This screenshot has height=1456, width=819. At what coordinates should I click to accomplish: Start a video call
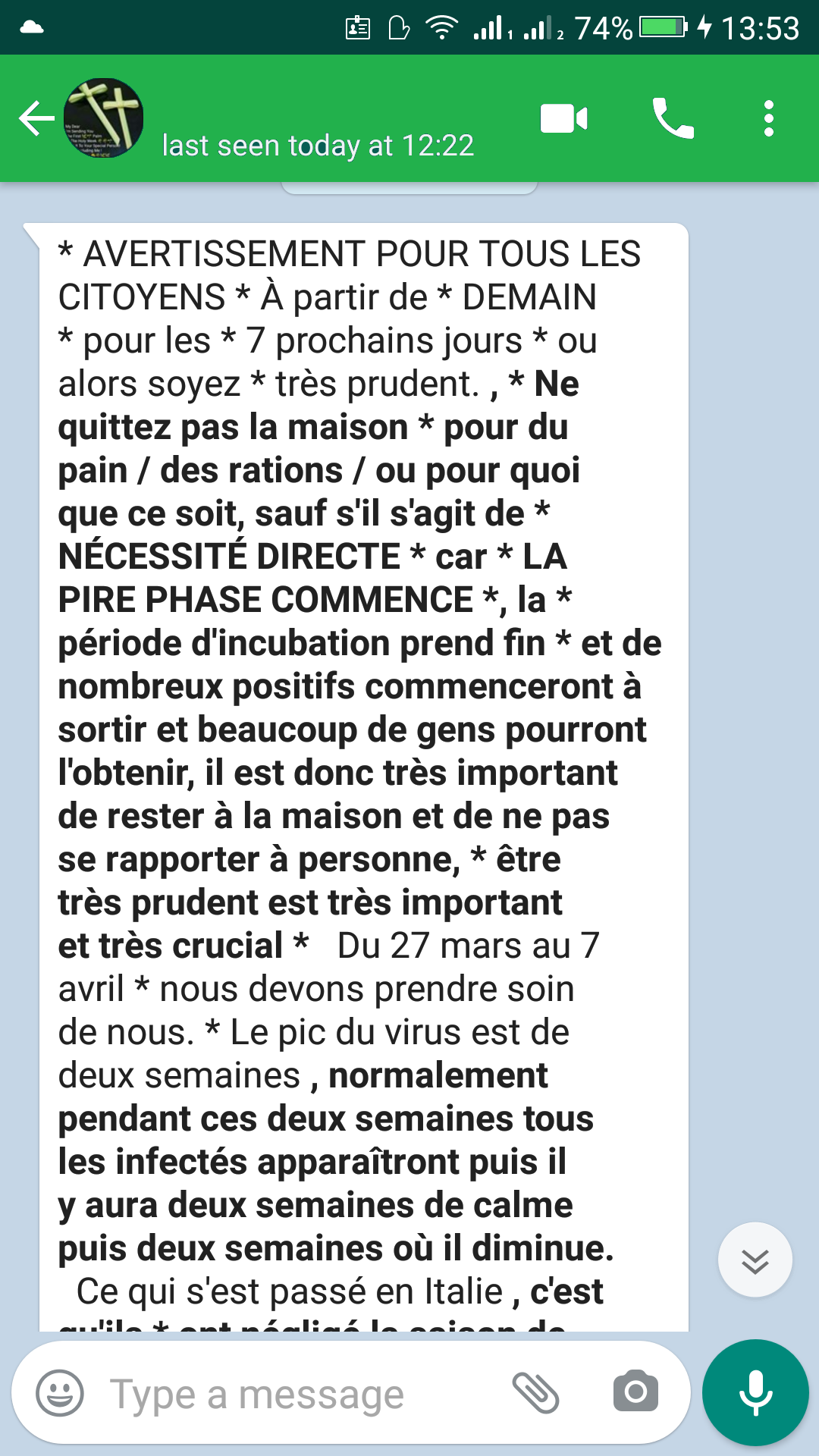pos(563,119)
